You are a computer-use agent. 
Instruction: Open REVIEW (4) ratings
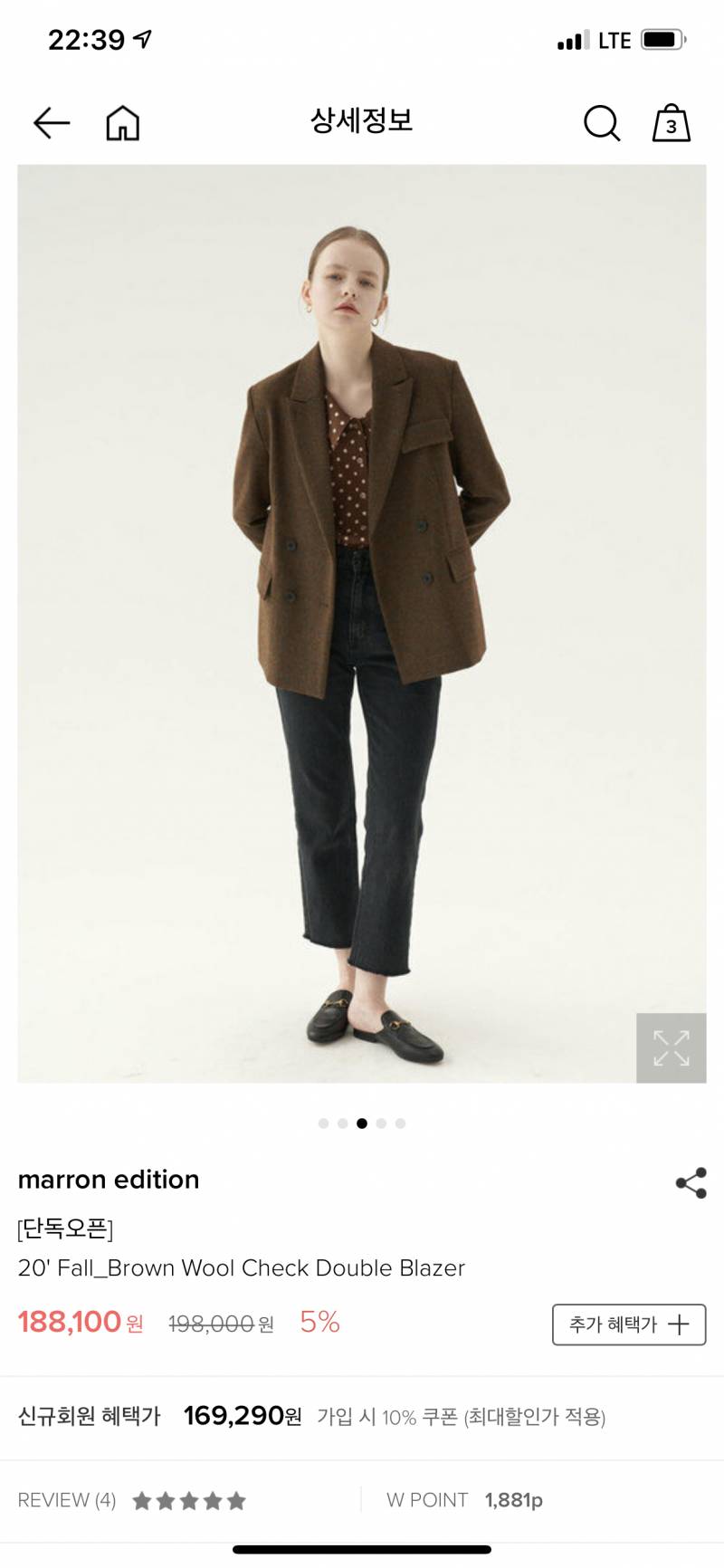131,1500
